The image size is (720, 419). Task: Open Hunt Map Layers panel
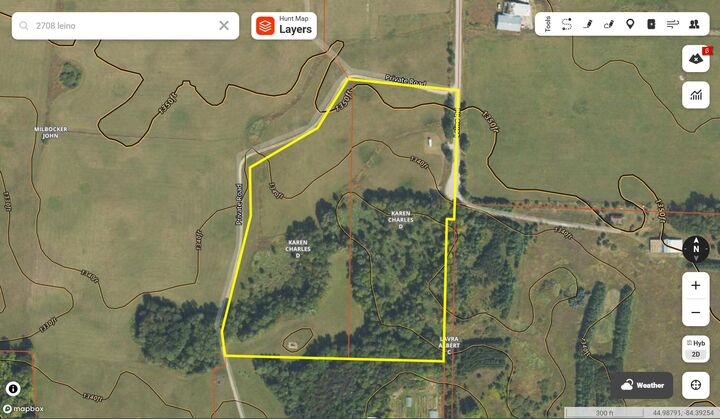(x=284, y=26)
